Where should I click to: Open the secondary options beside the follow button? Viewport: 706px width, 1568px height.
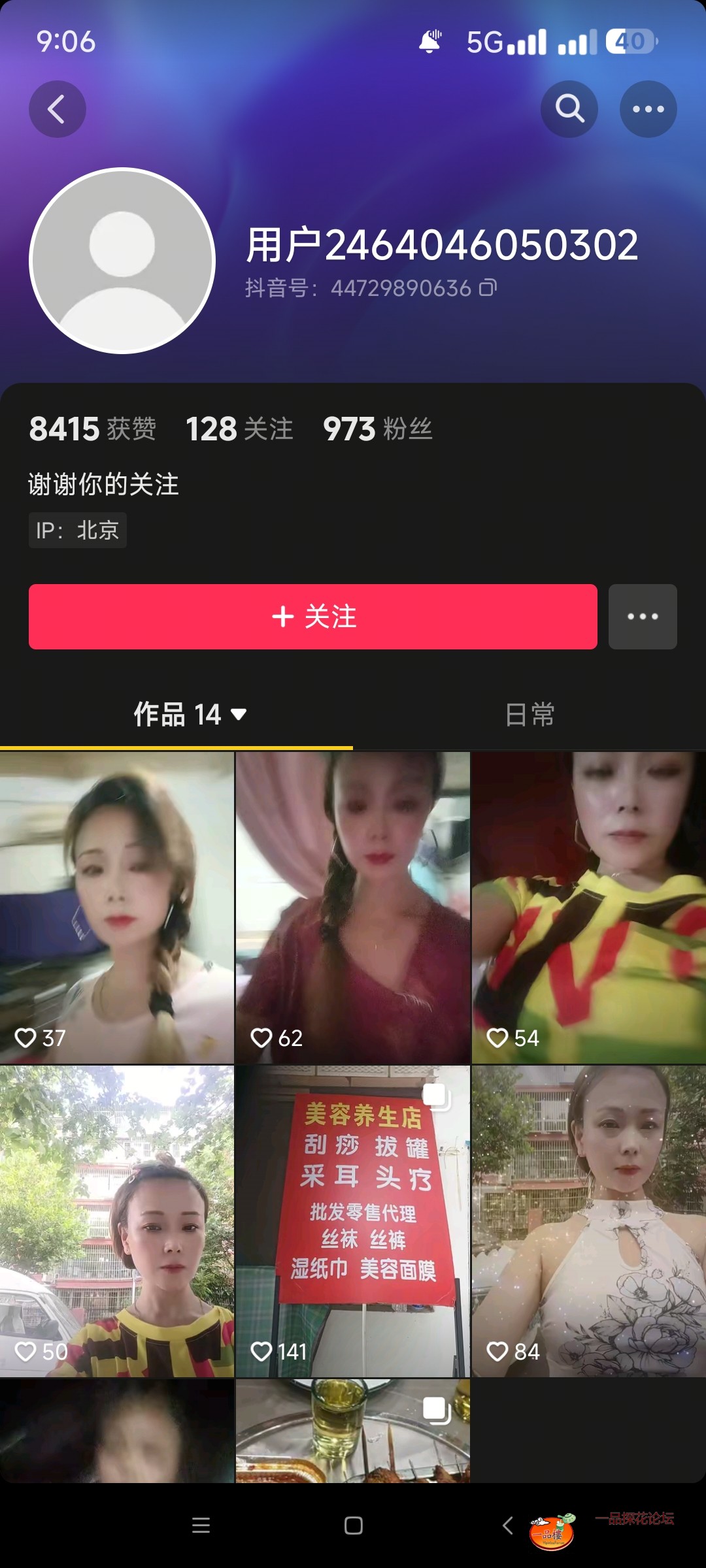click(x=643, y=616)
